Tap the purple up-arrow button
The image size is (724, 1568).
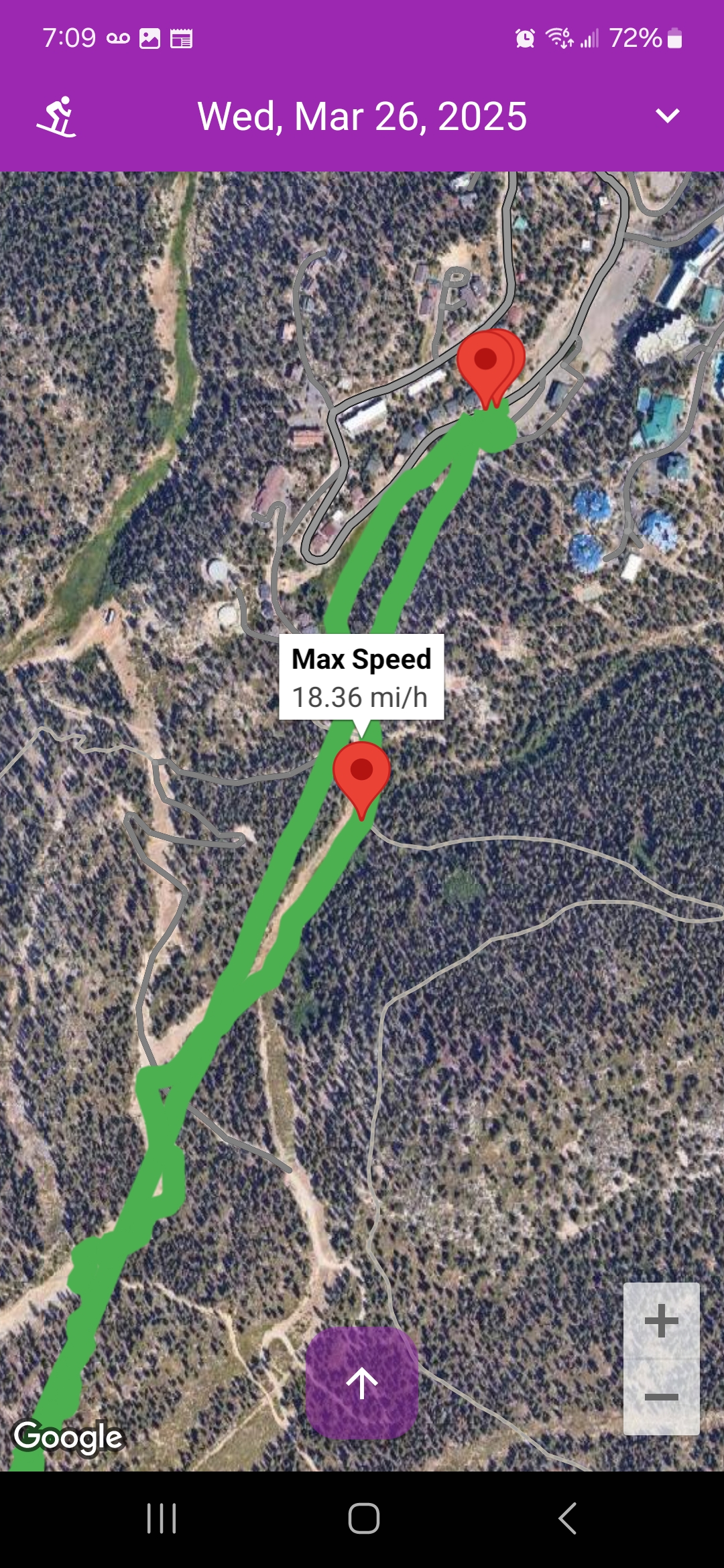362,1383
